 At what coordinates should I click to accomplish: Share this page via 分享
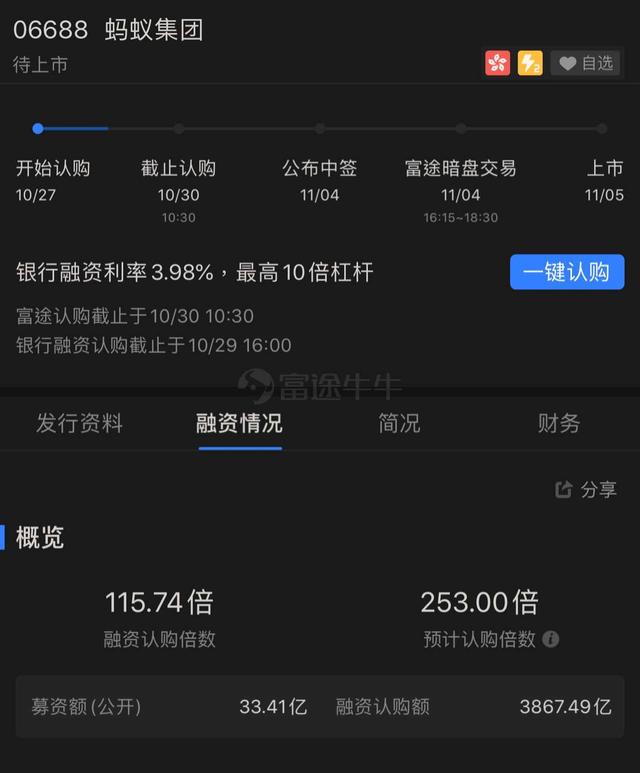pos(586,489)
